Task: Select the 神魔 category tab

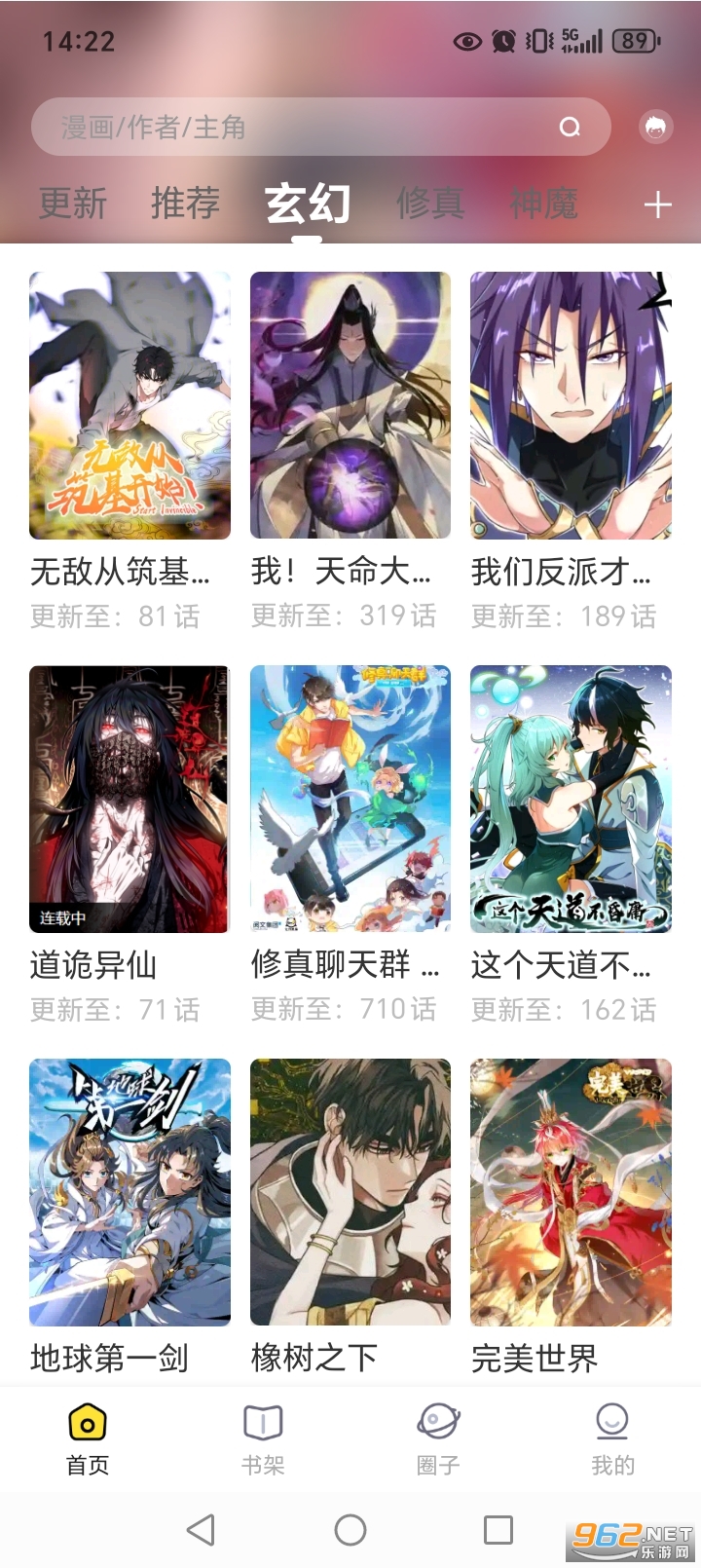Action: (x=543, y=204)
